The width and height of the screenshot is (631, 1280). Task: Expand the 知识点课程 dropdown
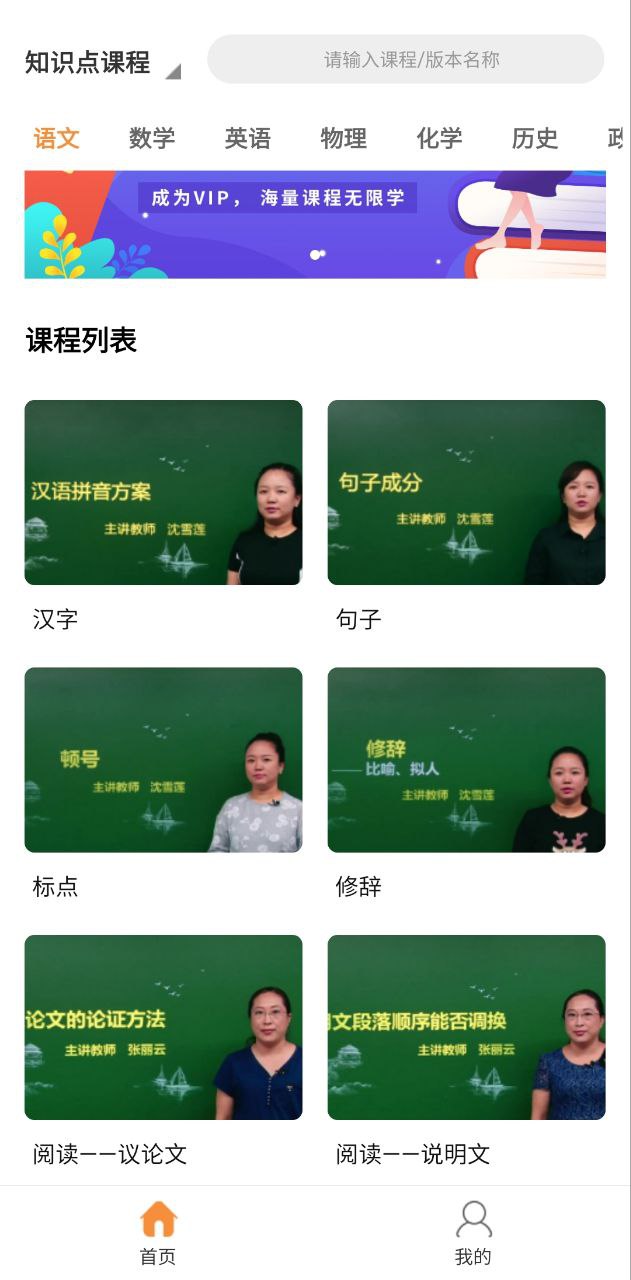click(x=102, y=63)
